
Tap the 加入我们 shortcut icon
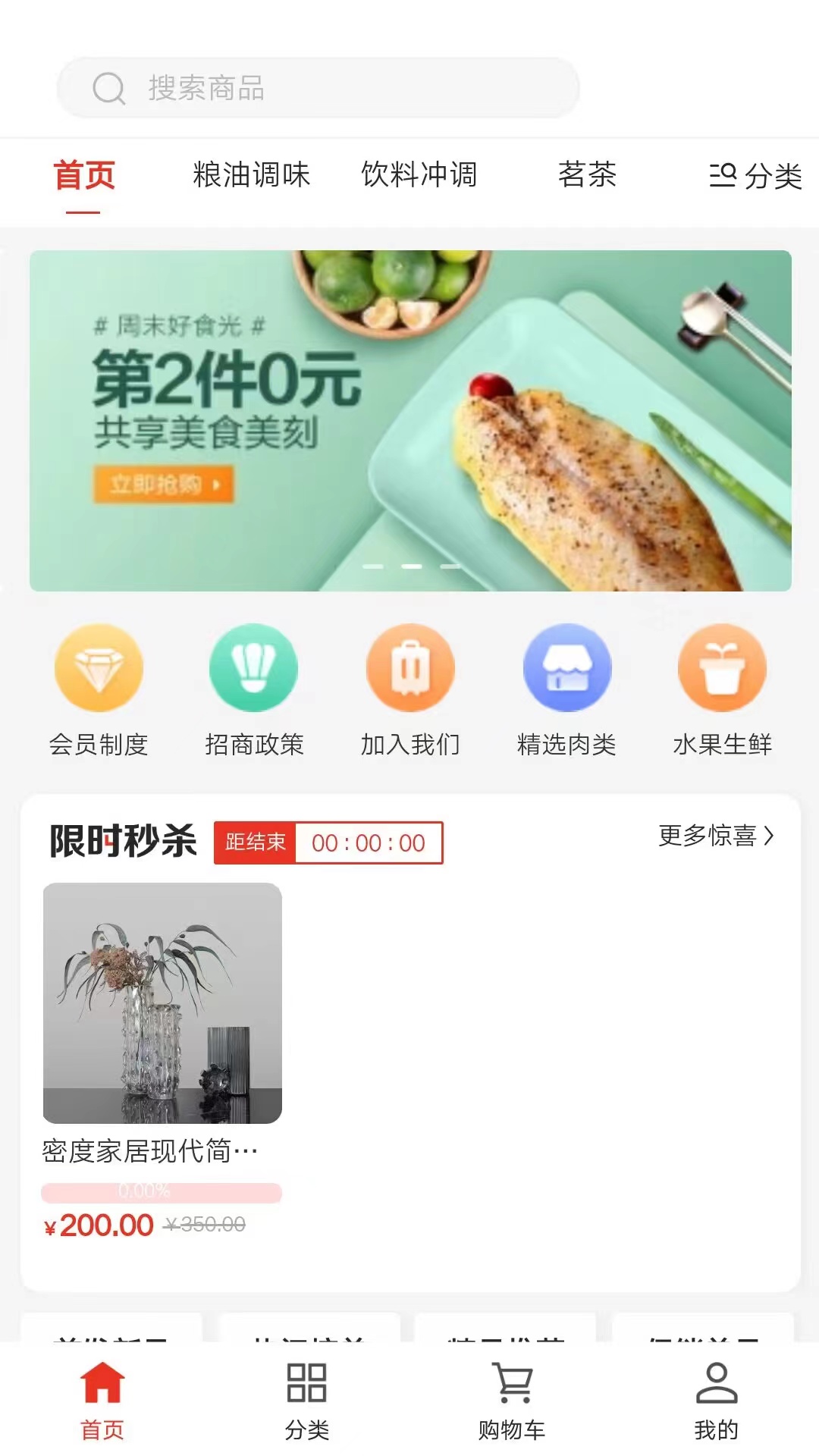[x=410, y=668]
